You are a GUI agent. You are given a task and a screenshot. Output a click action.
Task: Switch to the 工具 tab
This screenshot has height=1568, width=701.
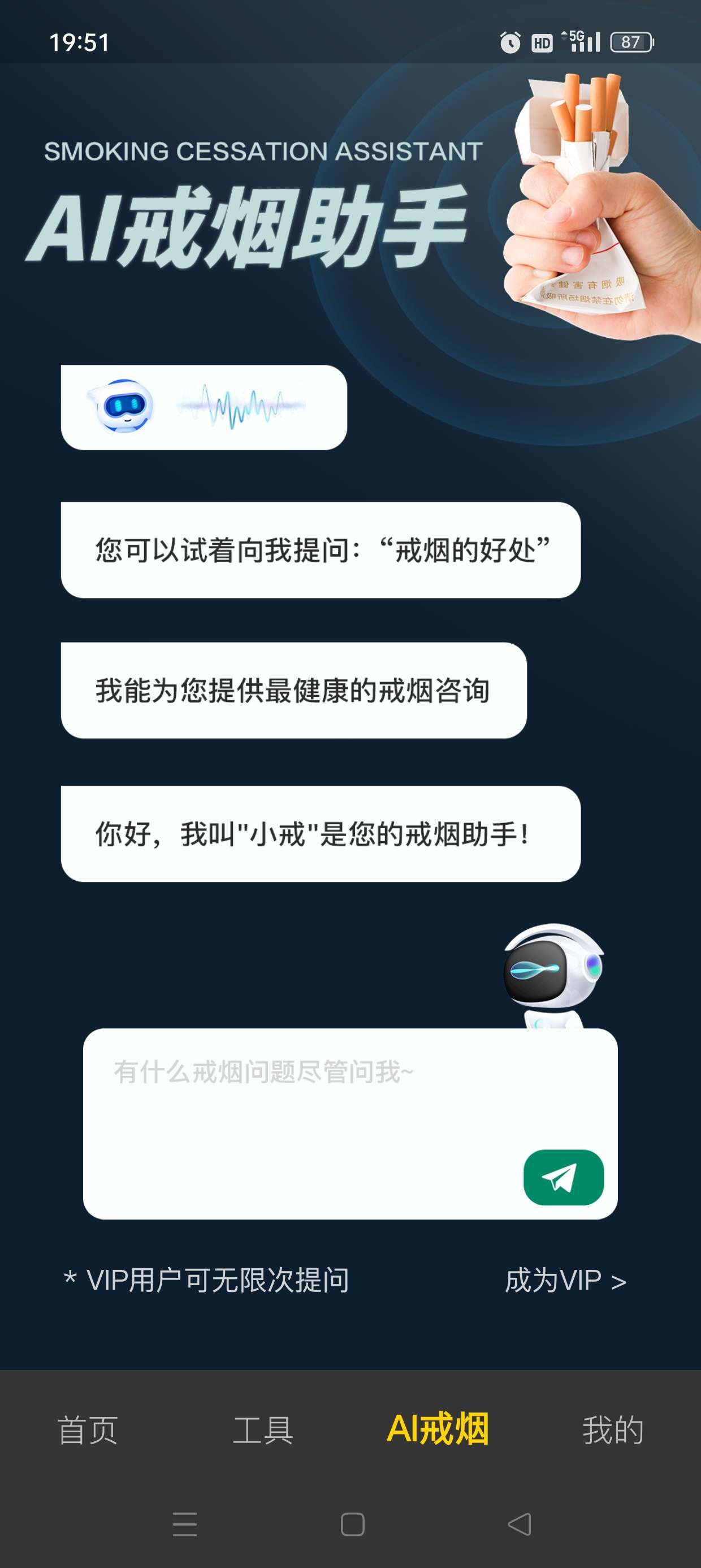point(263,1430)
